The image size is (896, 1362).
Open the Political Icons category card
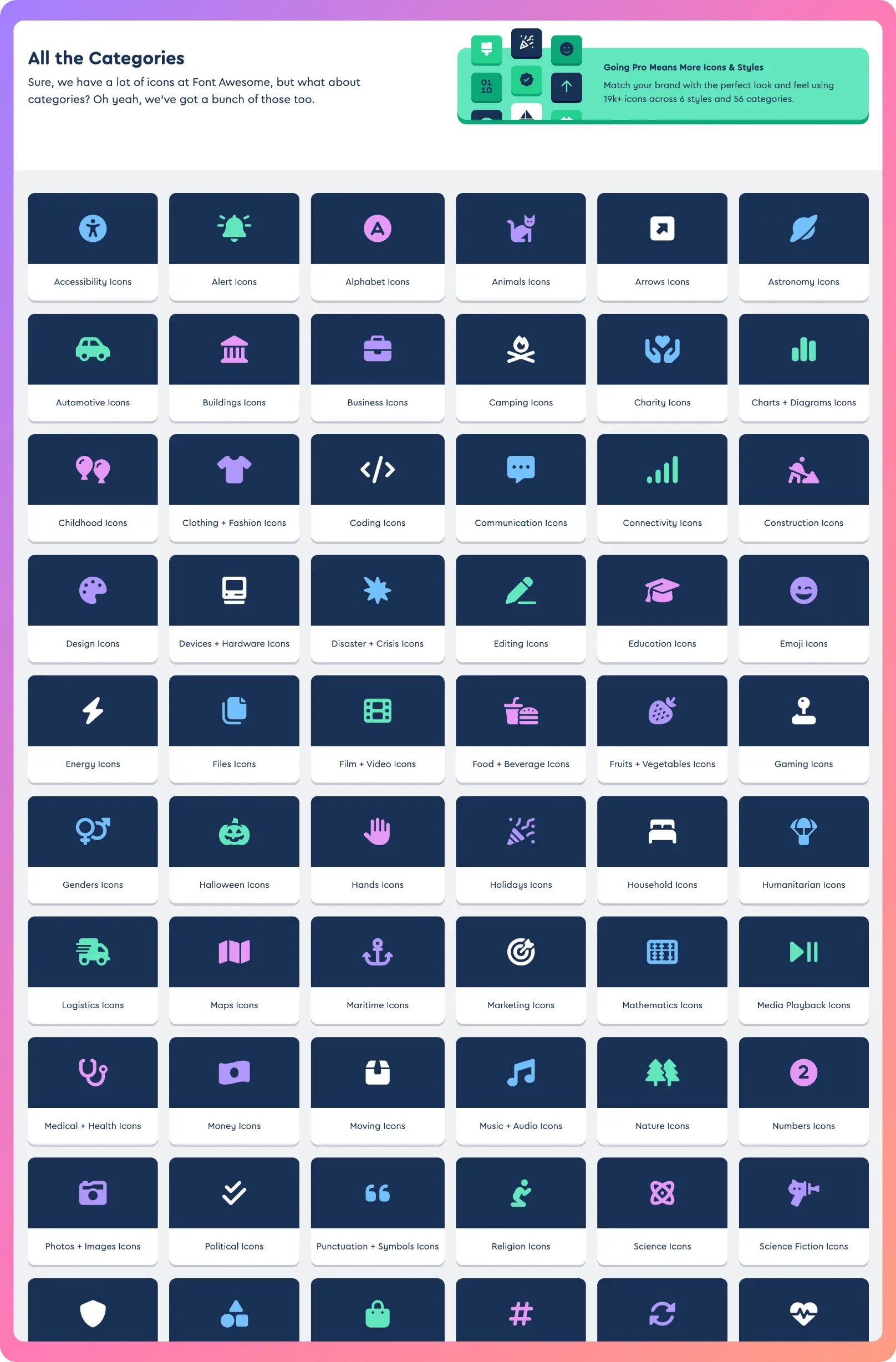point(234,1211)
